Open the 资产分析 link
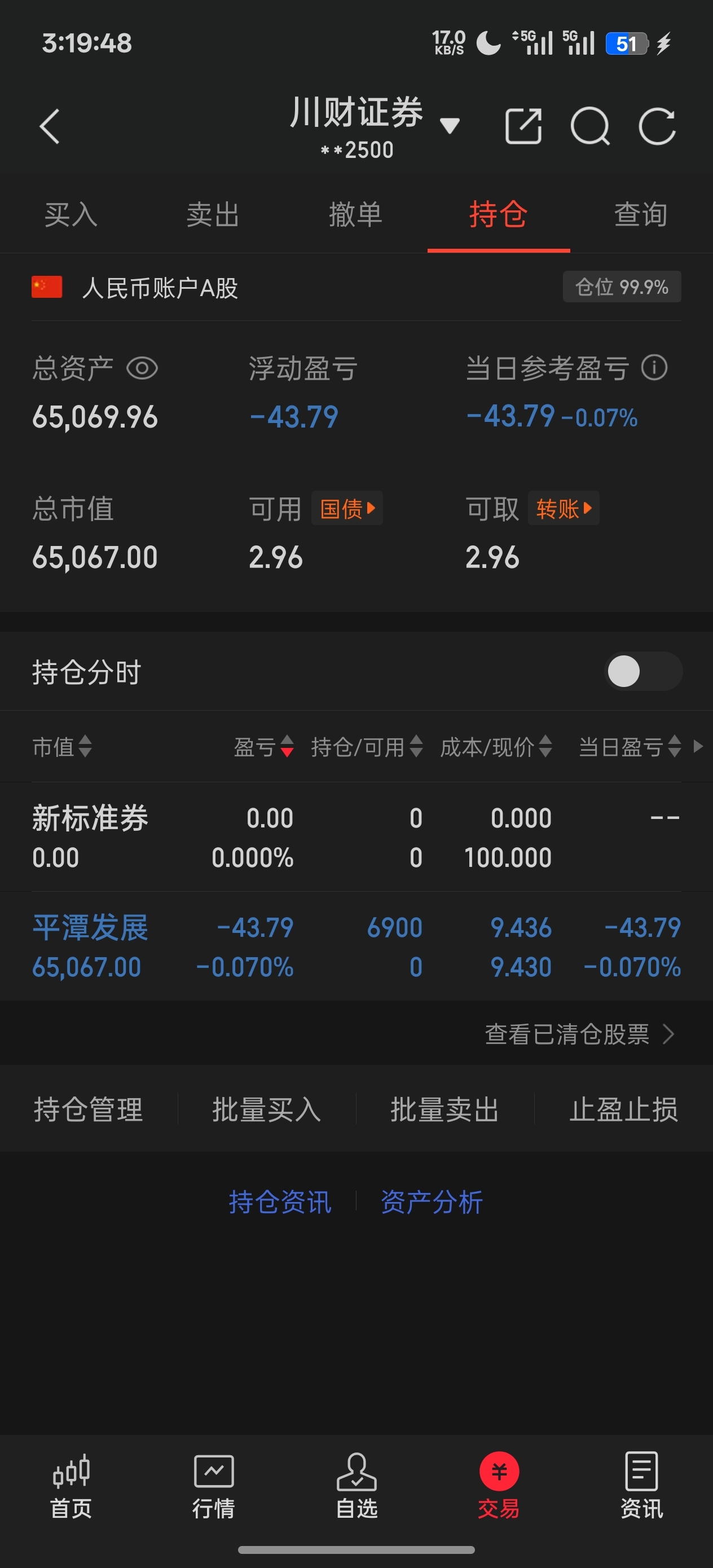This screenshot has height=1568, width=713. coord(431,1202)
